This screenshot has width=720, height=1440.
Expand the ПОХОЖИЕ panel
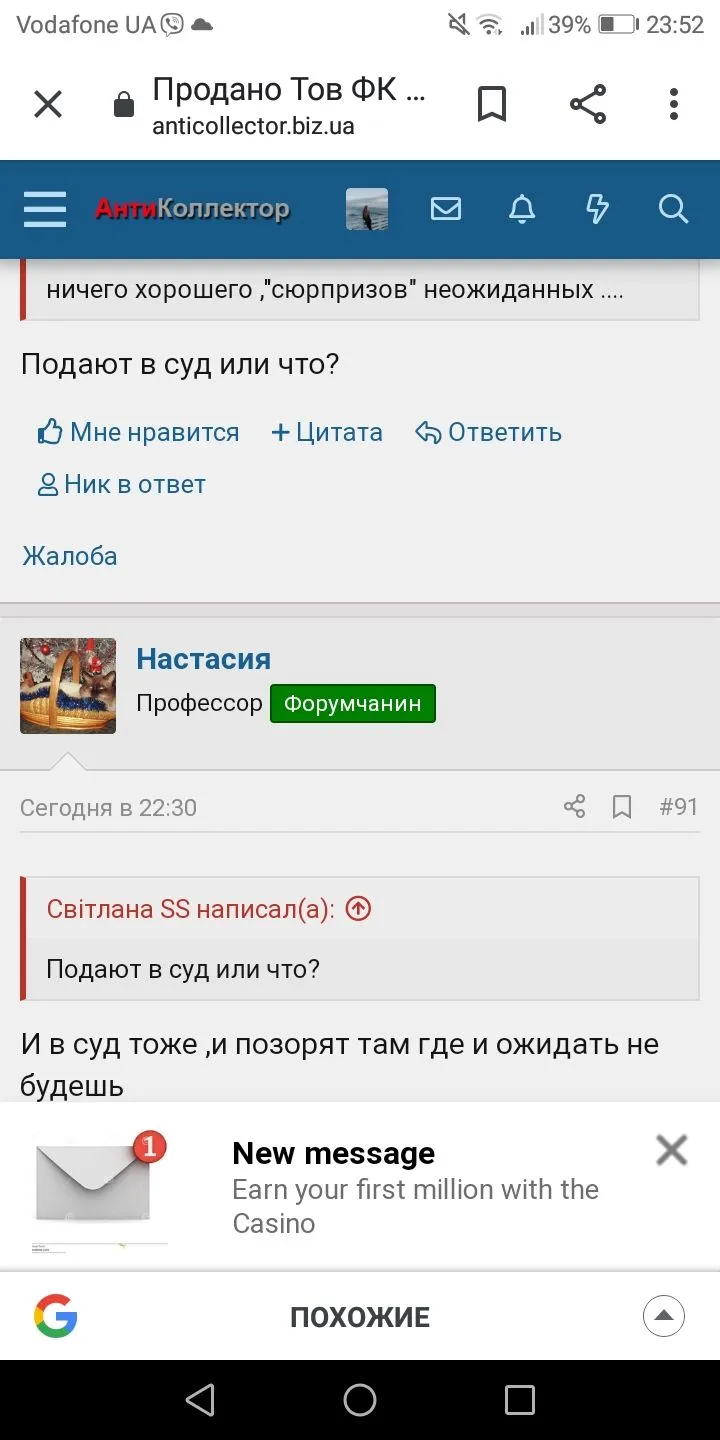(x=663, y=1316)
